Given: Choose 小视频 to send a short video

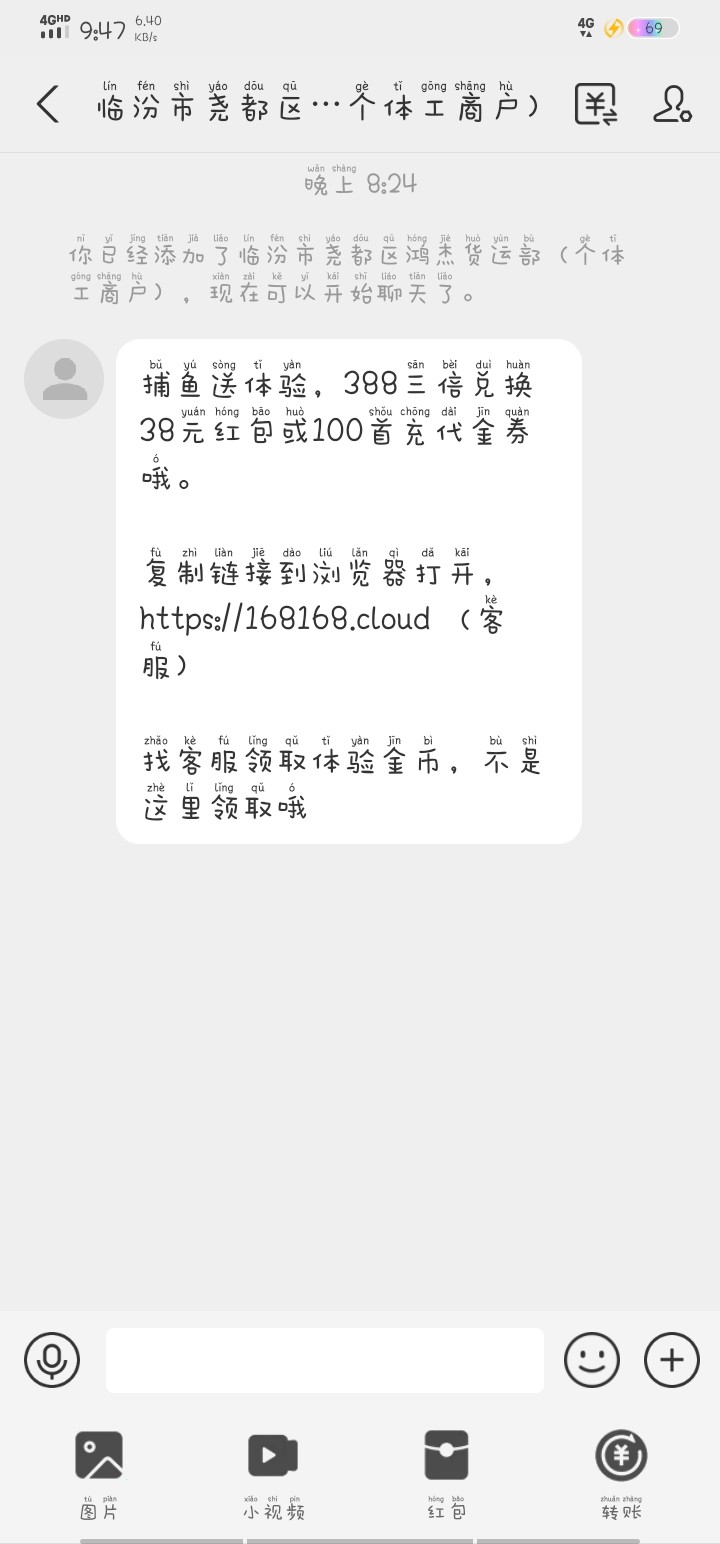Looking at the screenshot, I should [273, 1472].
